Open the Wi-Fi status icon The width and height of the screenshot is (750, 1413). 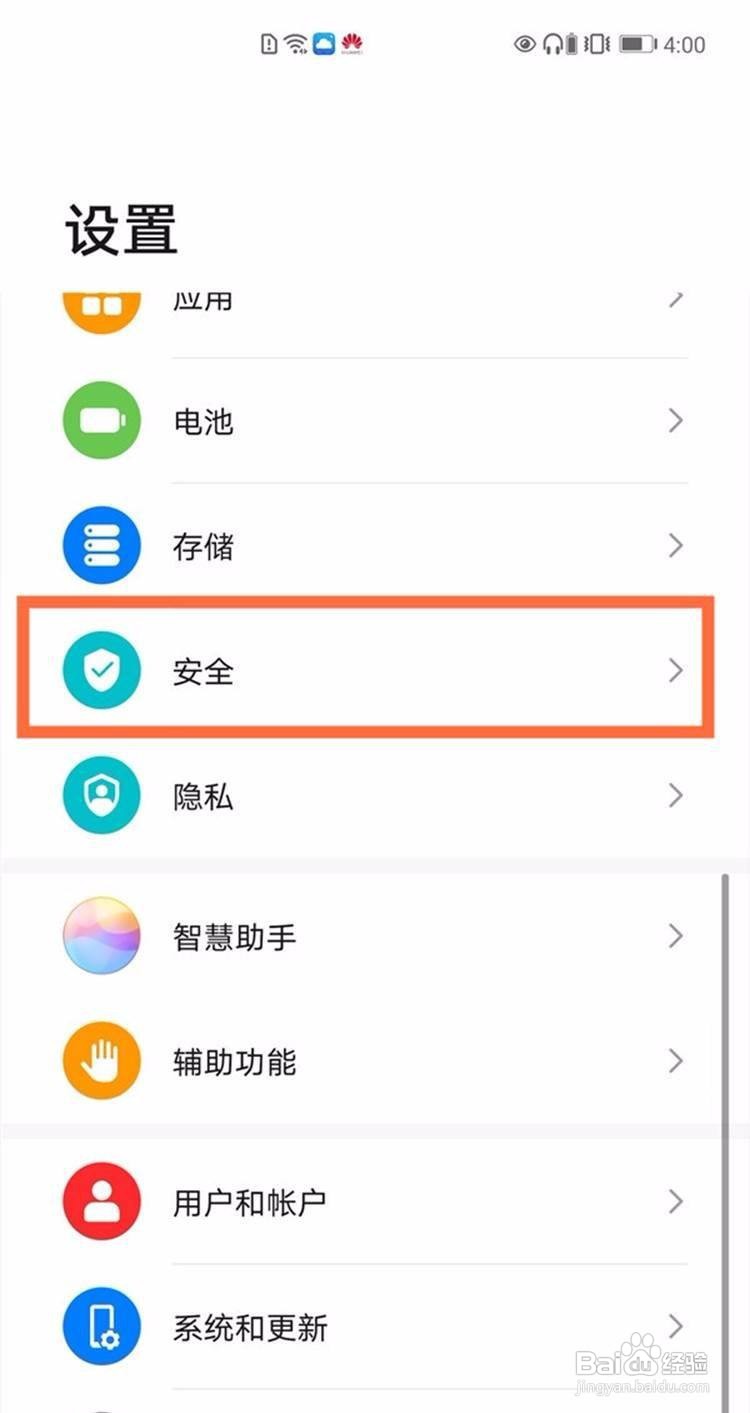[x=293, y=44]
